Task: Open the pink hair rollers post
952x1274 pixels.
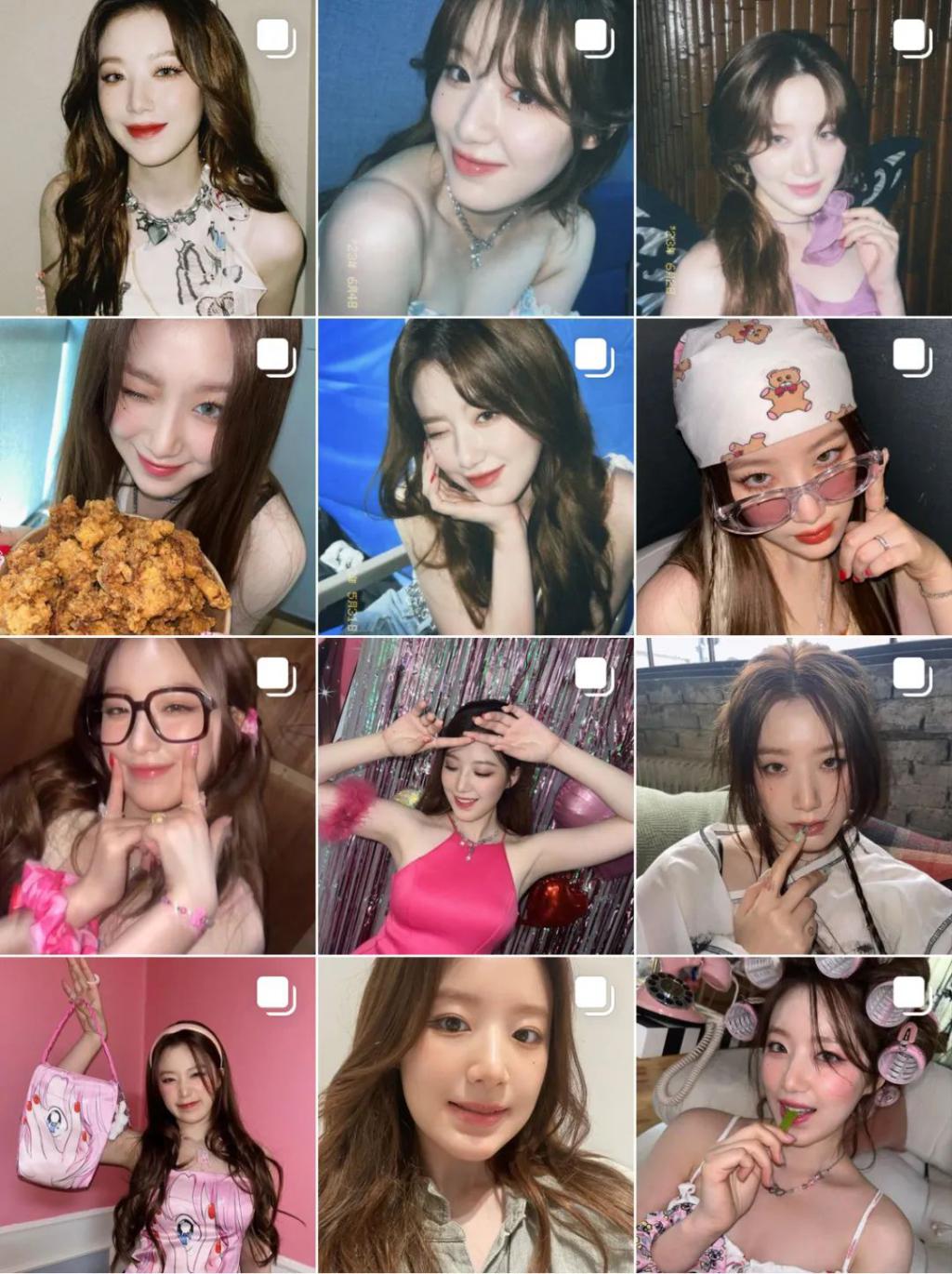Action: pyautogui.click(x=794, y=1114)
